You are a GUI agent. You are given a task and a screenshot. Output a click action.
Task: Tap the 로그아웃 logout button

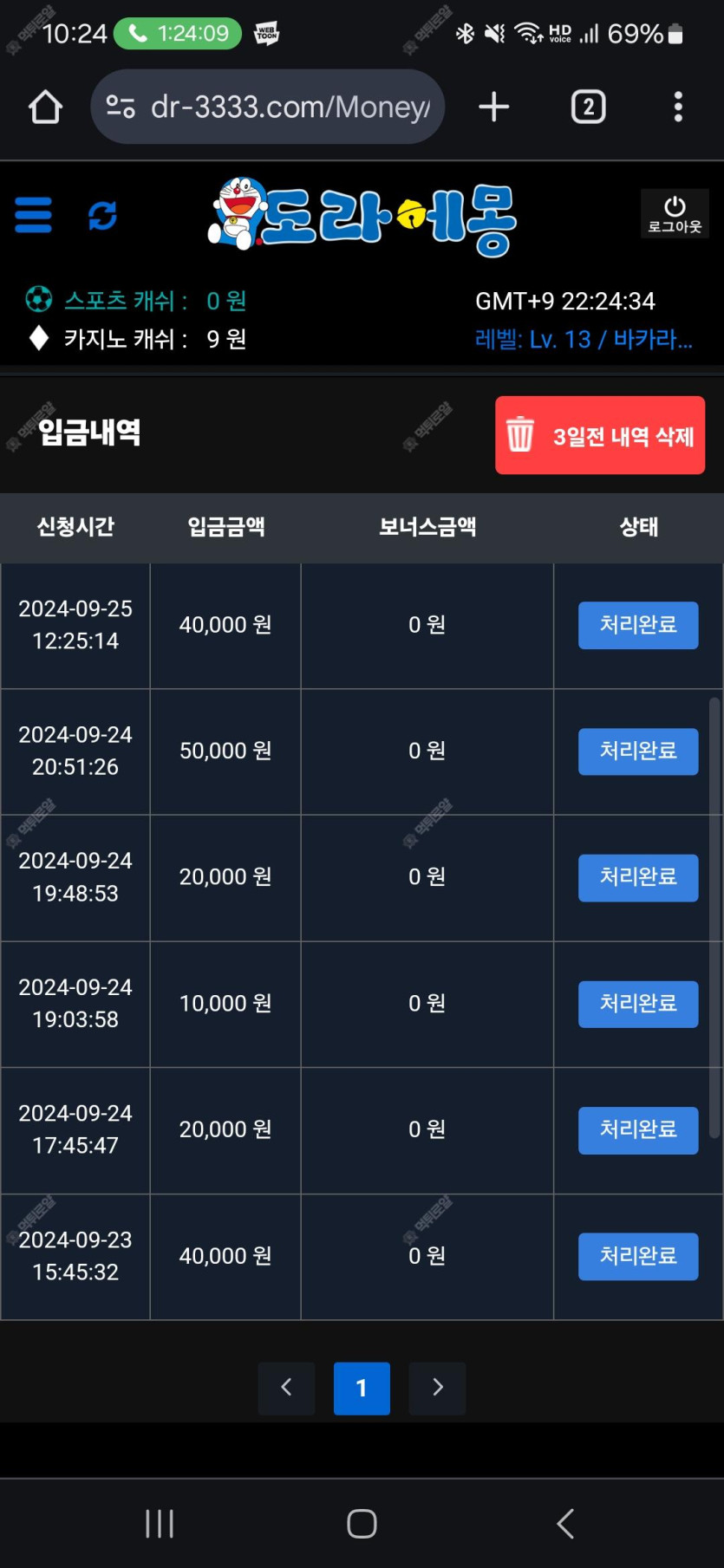click(x=675, y=214)
